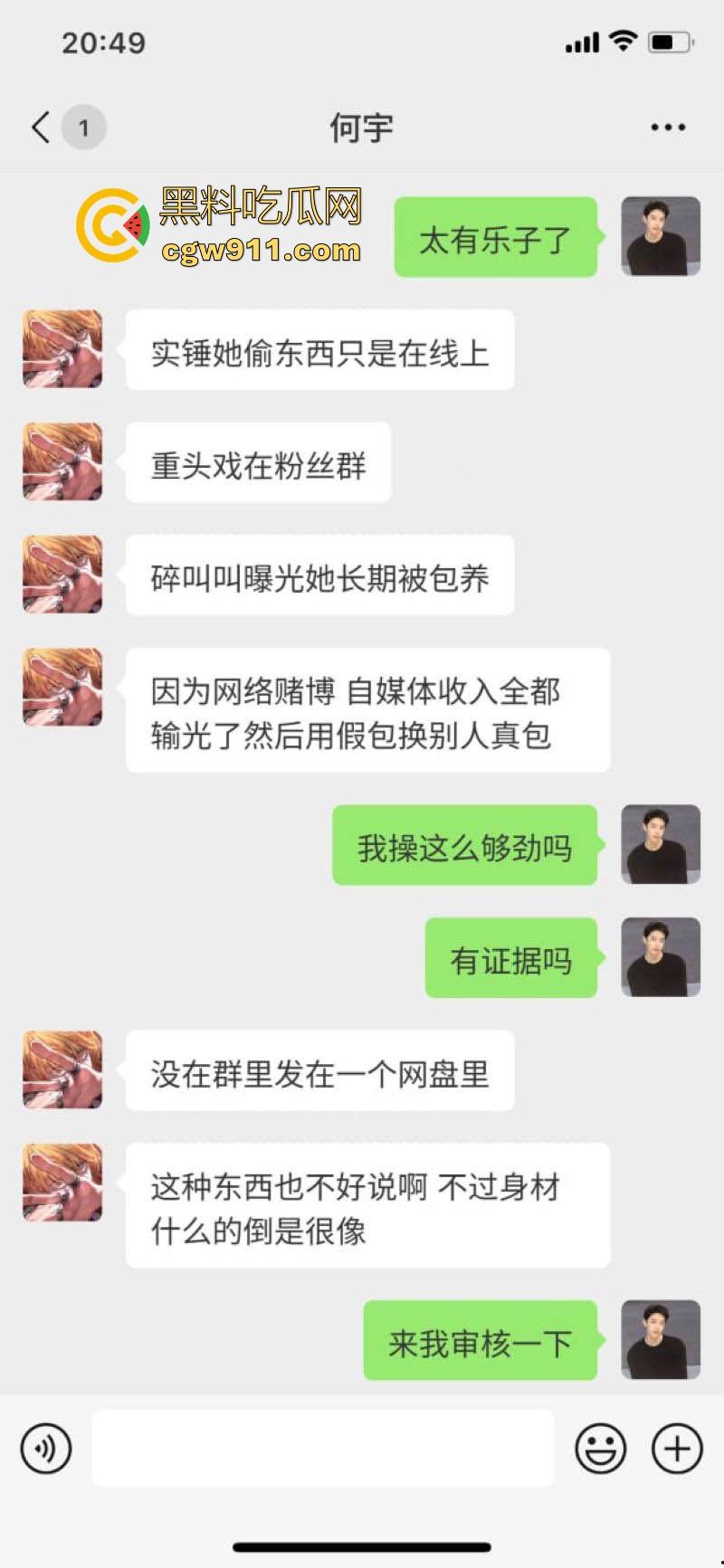The height and width of the screenshot is (1568, 724).
Task: Tap the Wi-Fi icon in status bar
Action: 621,41
